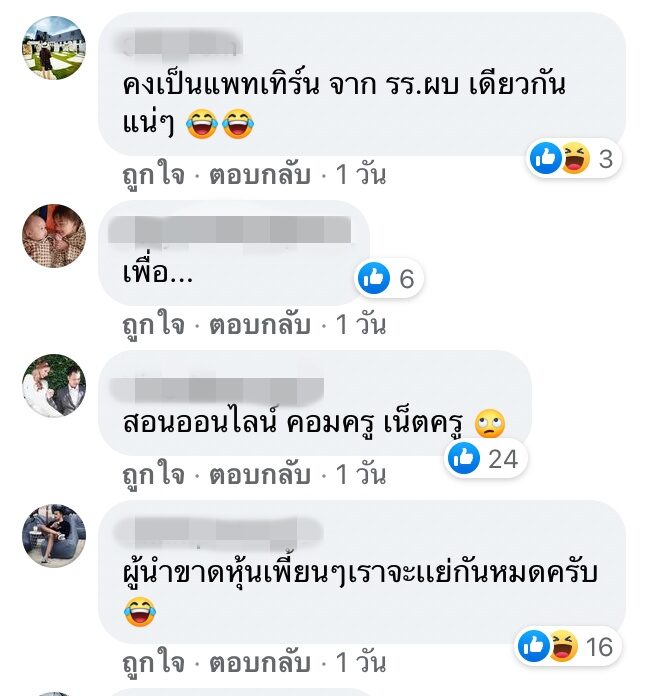Open profile photo of 'เพื่อ...' commenter
The width and height of the screenshot is (664, 696).
[x=55, y=235]
